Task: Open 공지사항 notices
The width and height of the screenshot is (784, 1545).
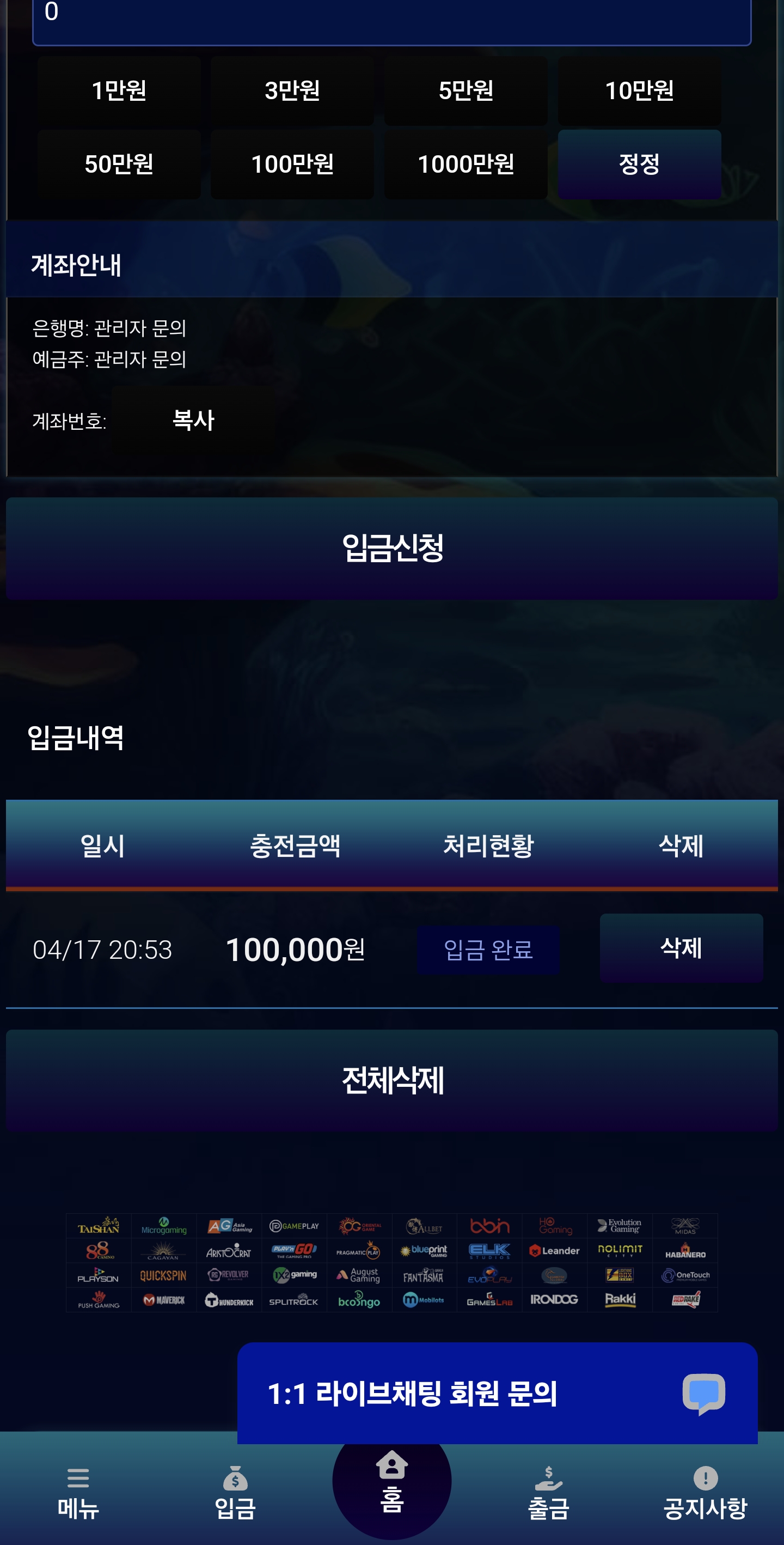Action: [705, 1493]
